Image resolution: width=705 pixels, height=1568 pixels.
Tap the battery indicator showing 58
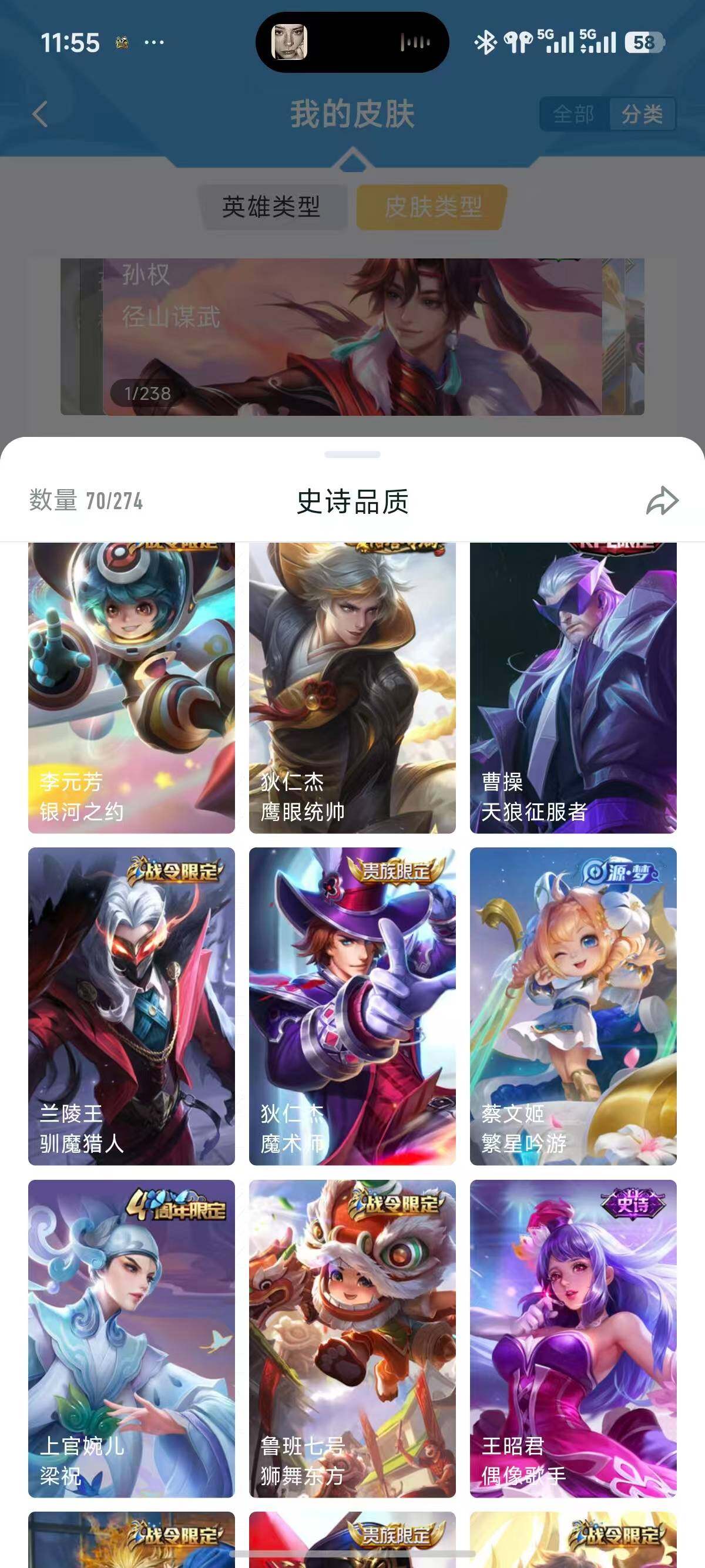coord(647,43)
